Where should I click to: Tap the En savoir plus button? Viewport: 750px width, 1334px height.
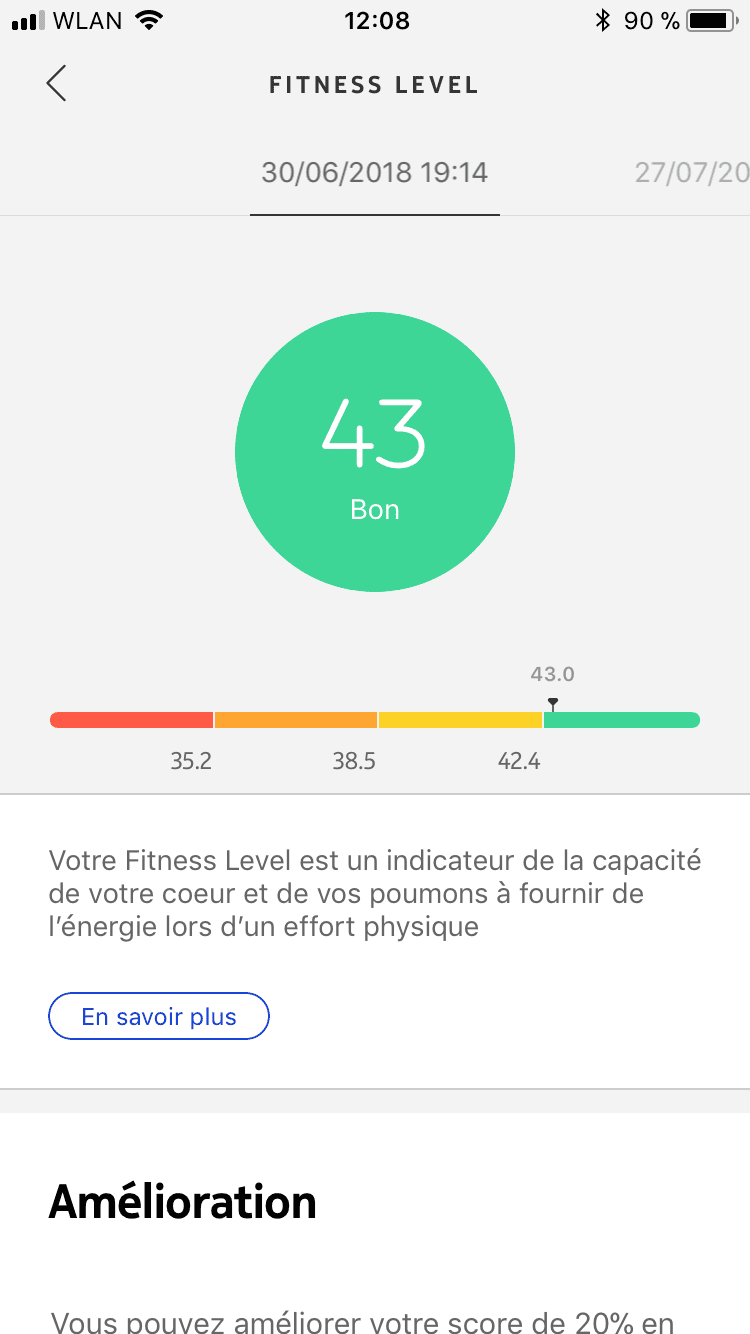tap(159, 1017)
